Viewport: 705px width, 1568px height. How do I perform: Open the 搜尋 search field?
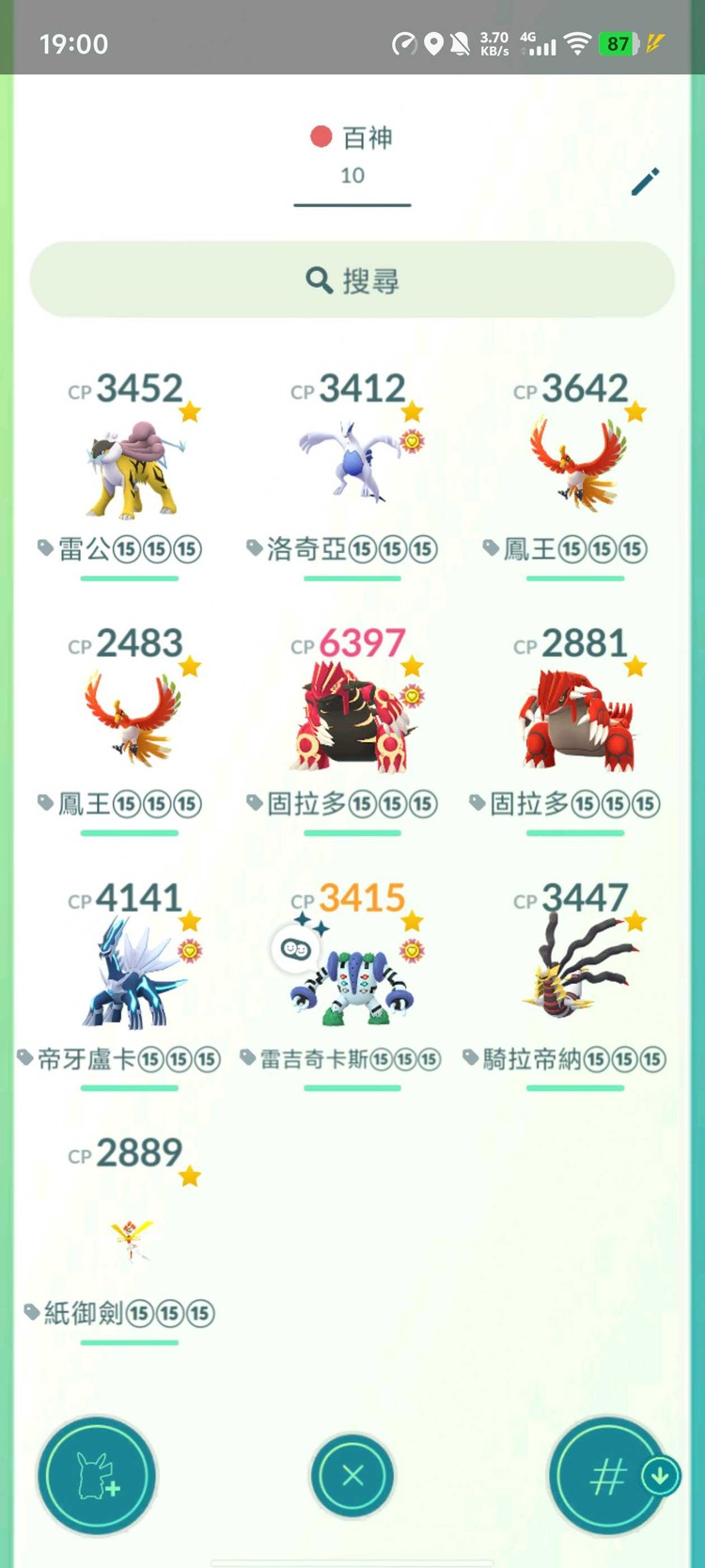pos(352,280)
